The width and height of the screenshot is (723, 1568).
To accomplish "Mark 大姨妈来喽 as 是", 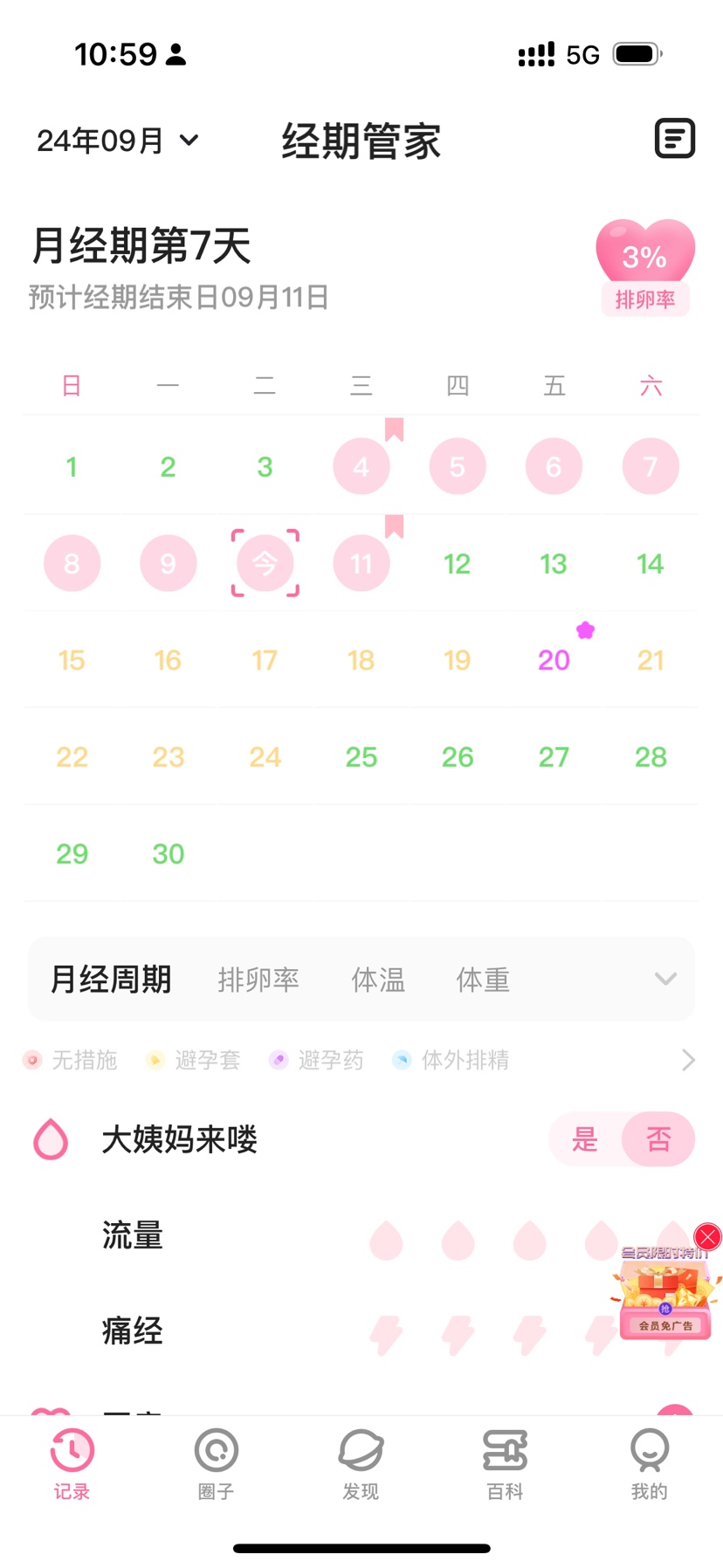I will 585,1139.
